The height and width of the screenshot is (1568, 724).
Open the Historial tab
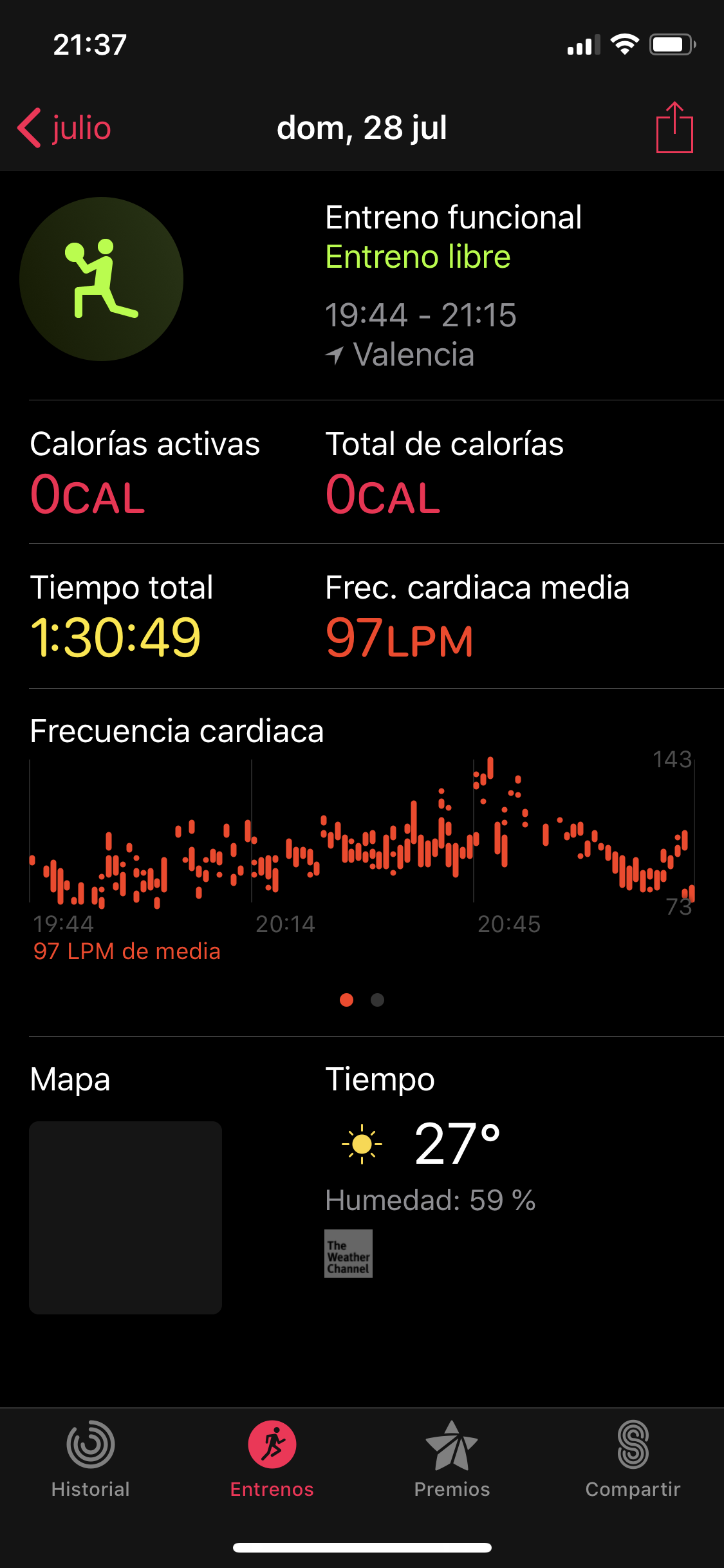[91, 1459]
